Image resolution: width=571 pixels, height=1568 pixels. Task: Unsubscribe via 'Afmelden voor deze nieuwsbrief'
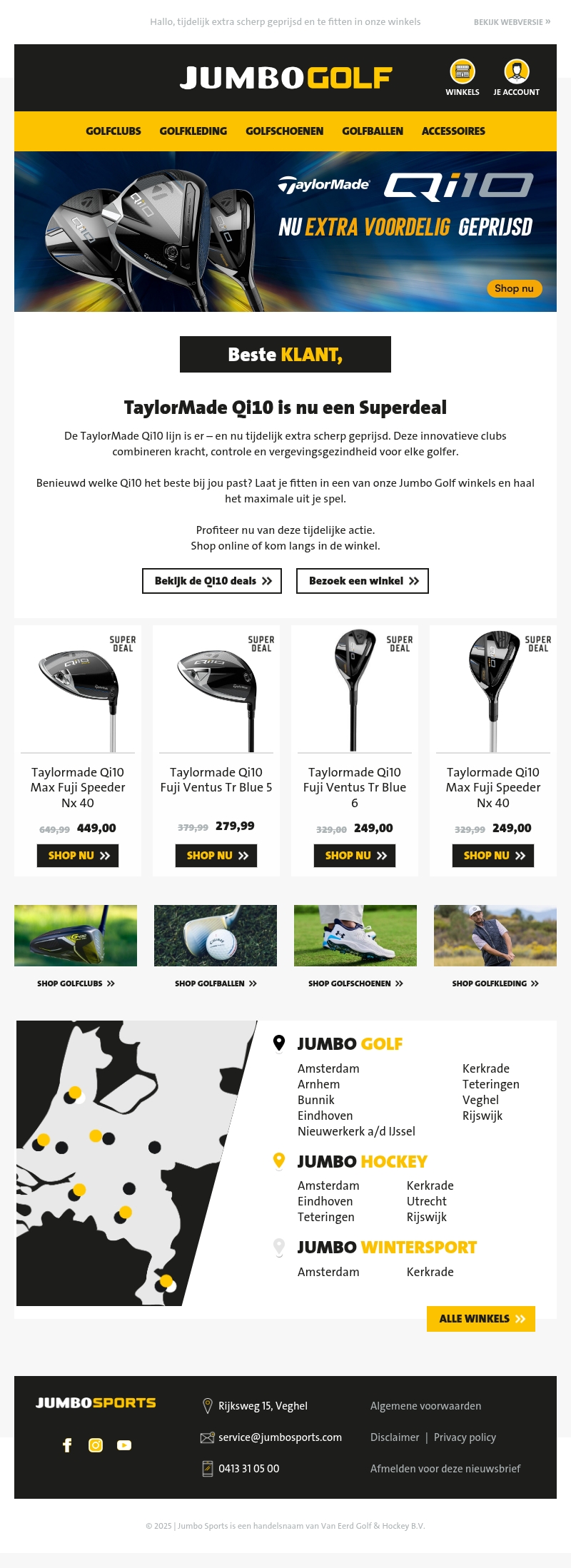coord(445,1469)
